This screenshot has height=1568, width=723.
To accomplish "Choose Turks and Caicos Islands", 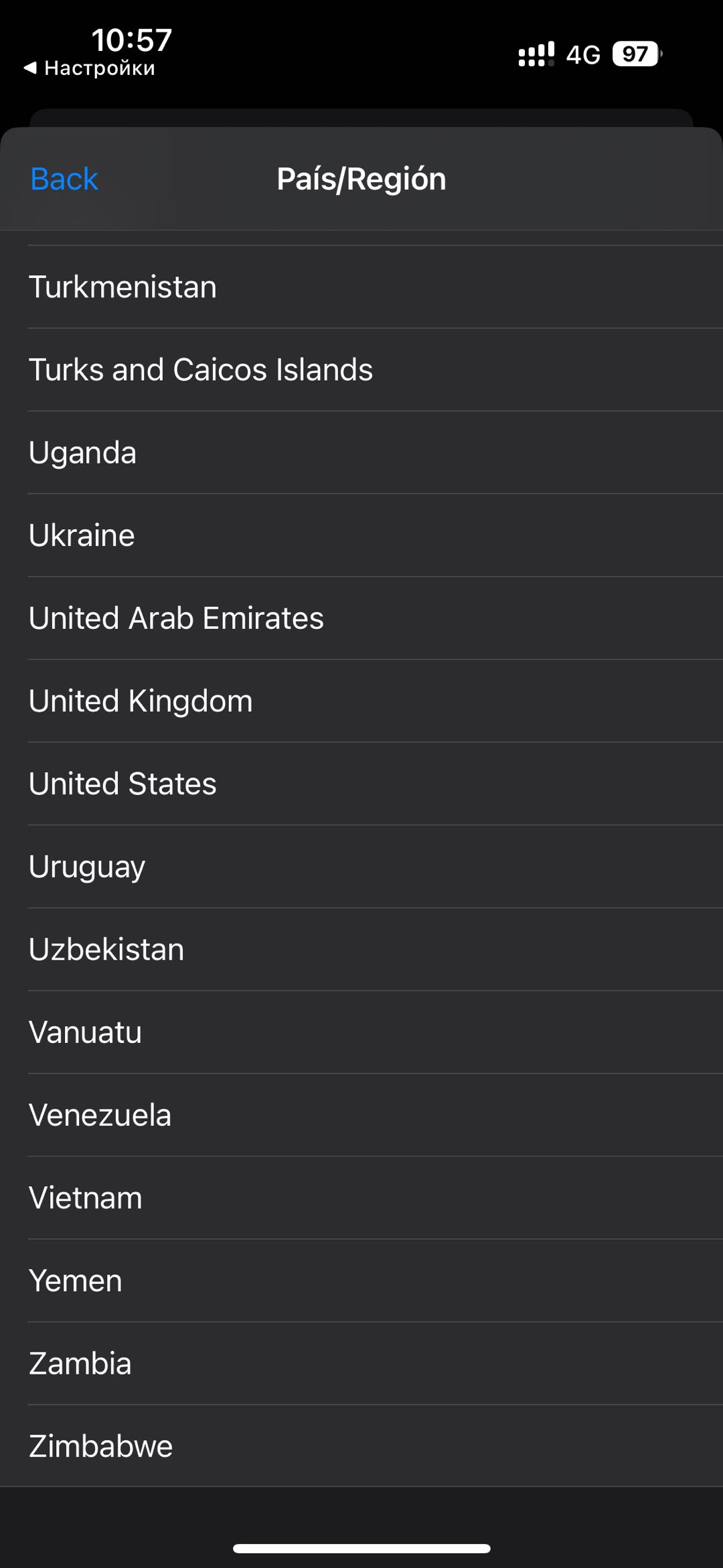I will tap(361, 370).
